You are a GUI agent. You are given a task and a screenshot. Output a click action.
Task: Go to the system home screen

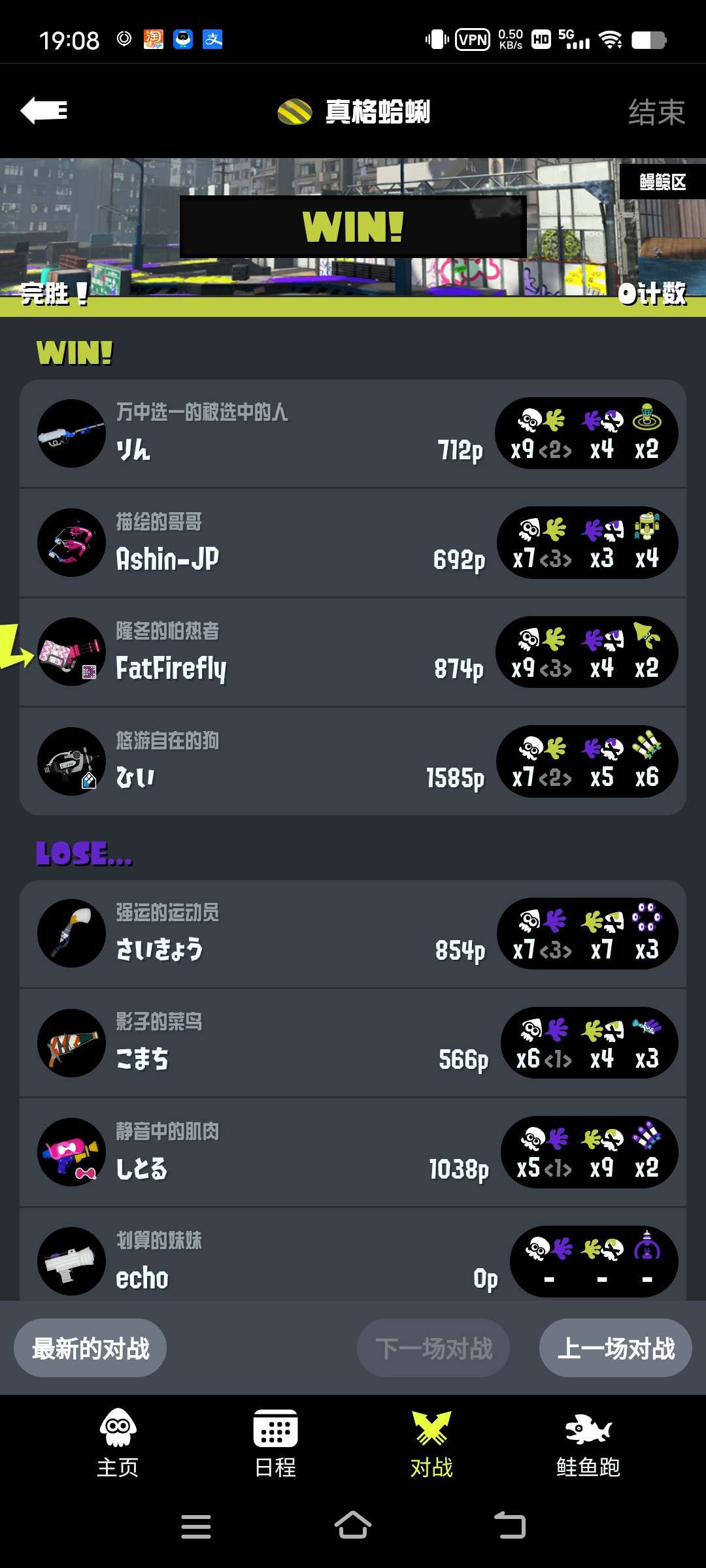pos(353,1526)
